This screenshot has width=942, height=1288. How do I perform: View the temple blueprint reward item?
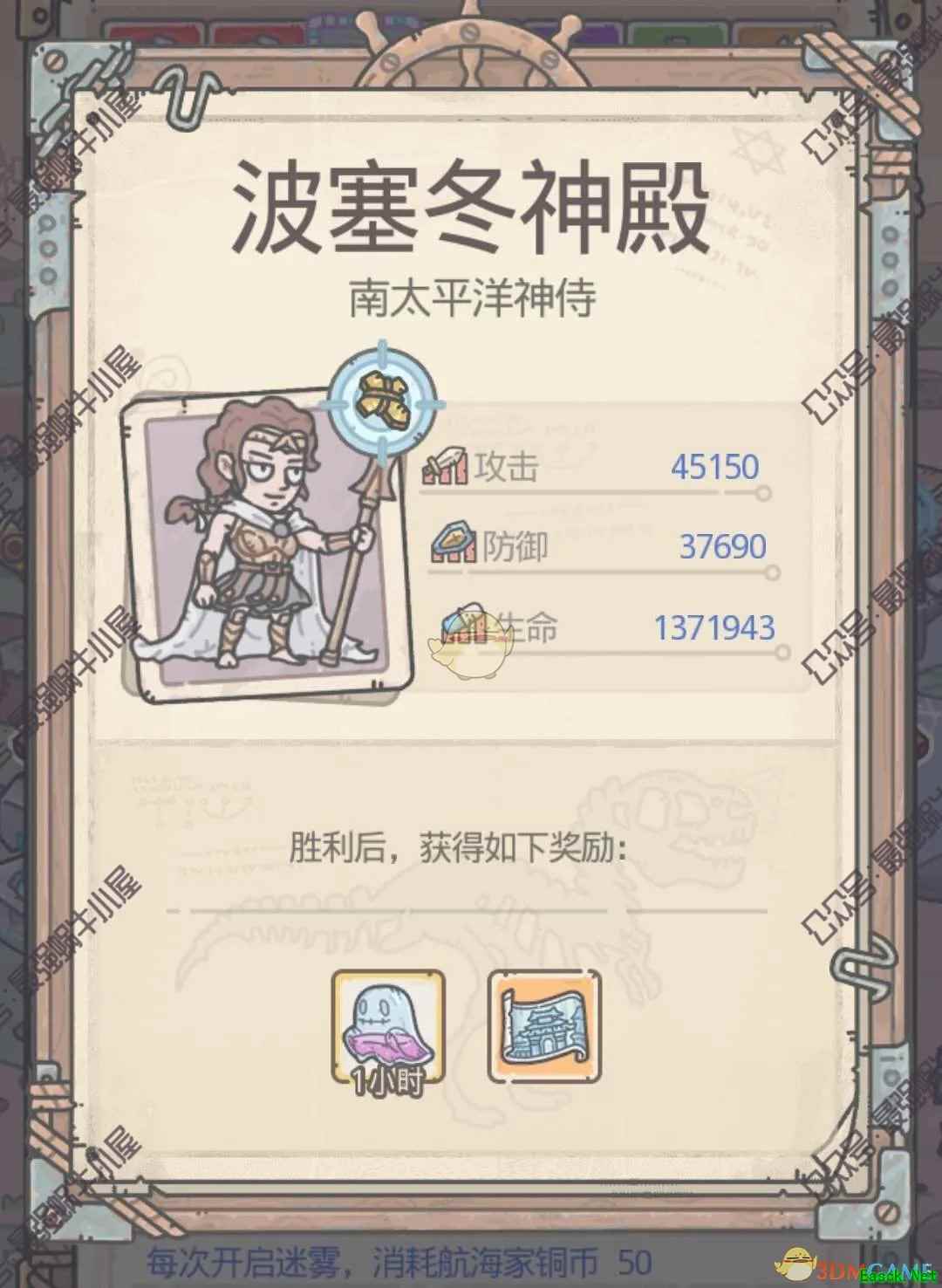pos(544,1026)
